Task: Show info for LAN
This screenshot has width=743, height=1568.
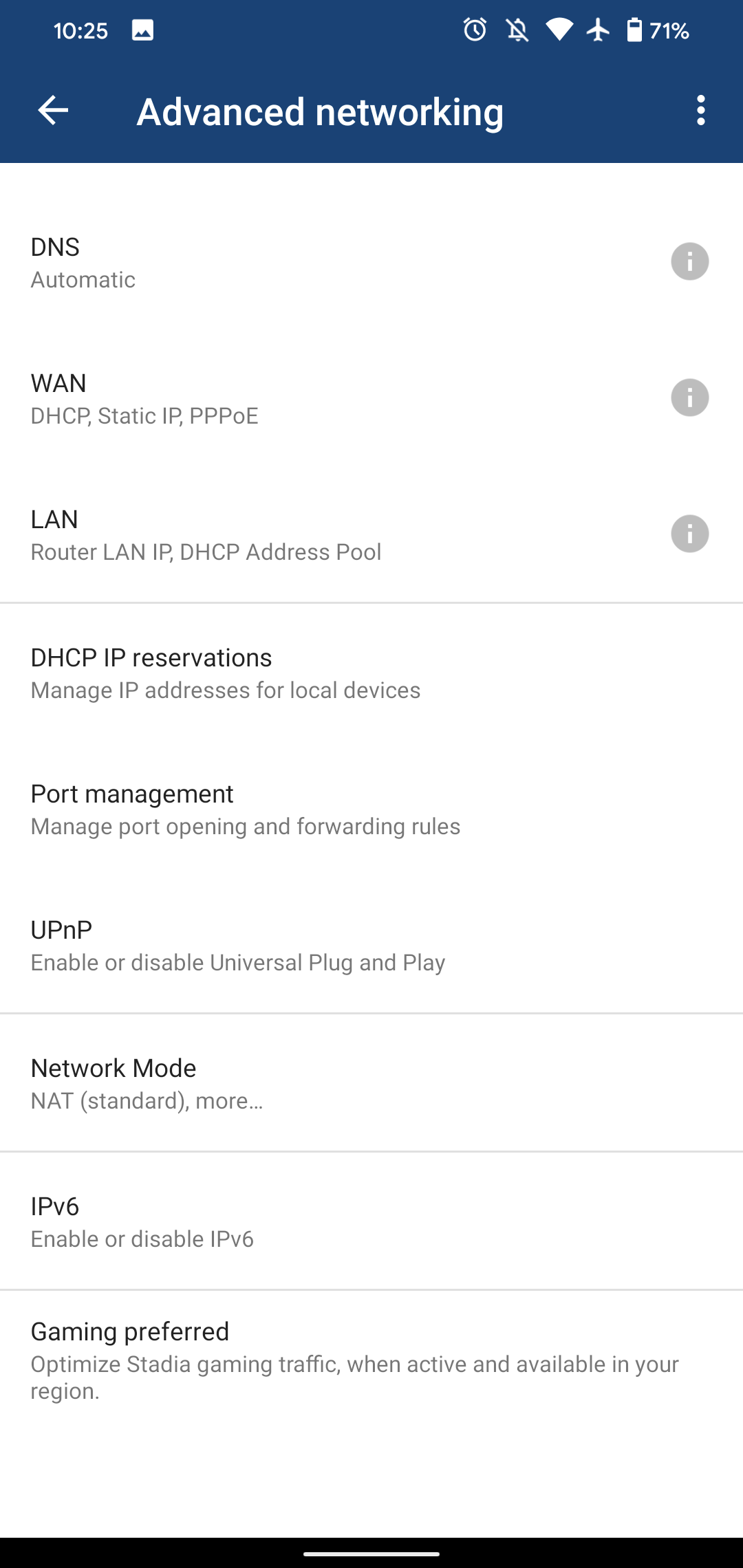Action: click(690, 534)
